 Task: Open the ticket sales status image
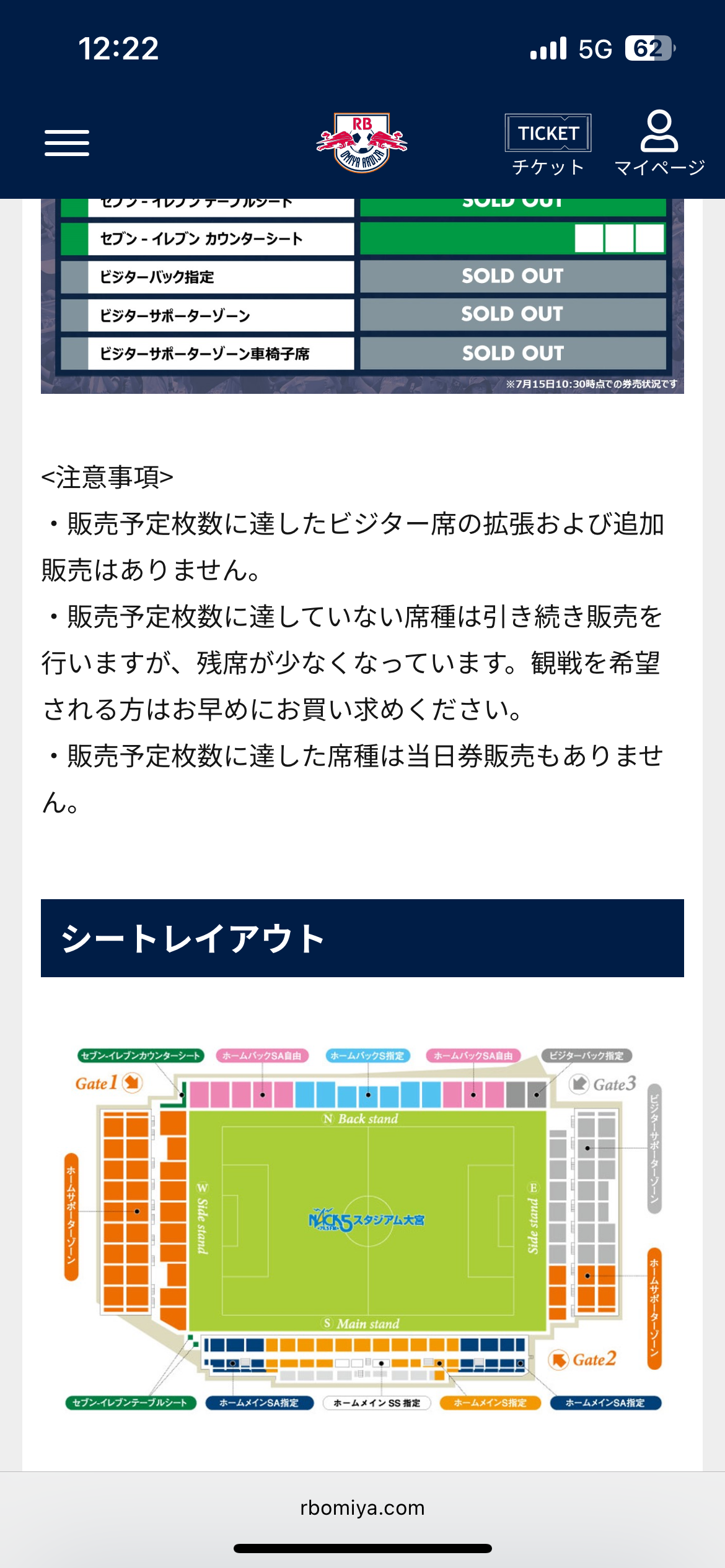362,296
